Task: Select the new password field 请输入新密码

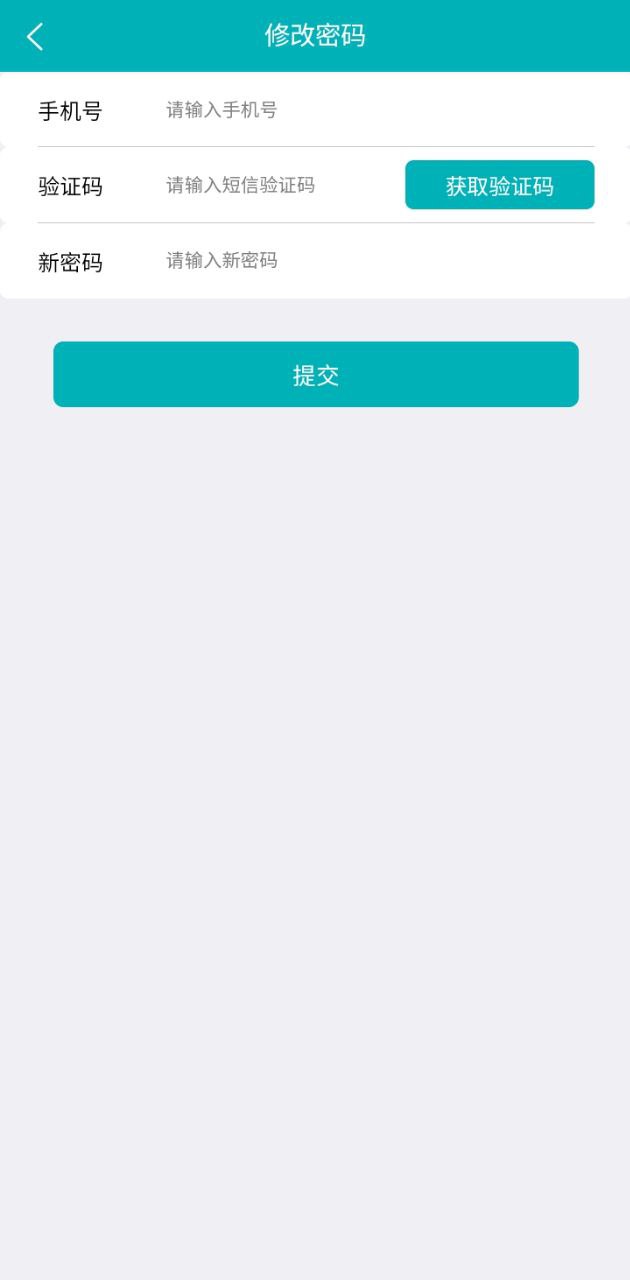Action: coord(380,261)
